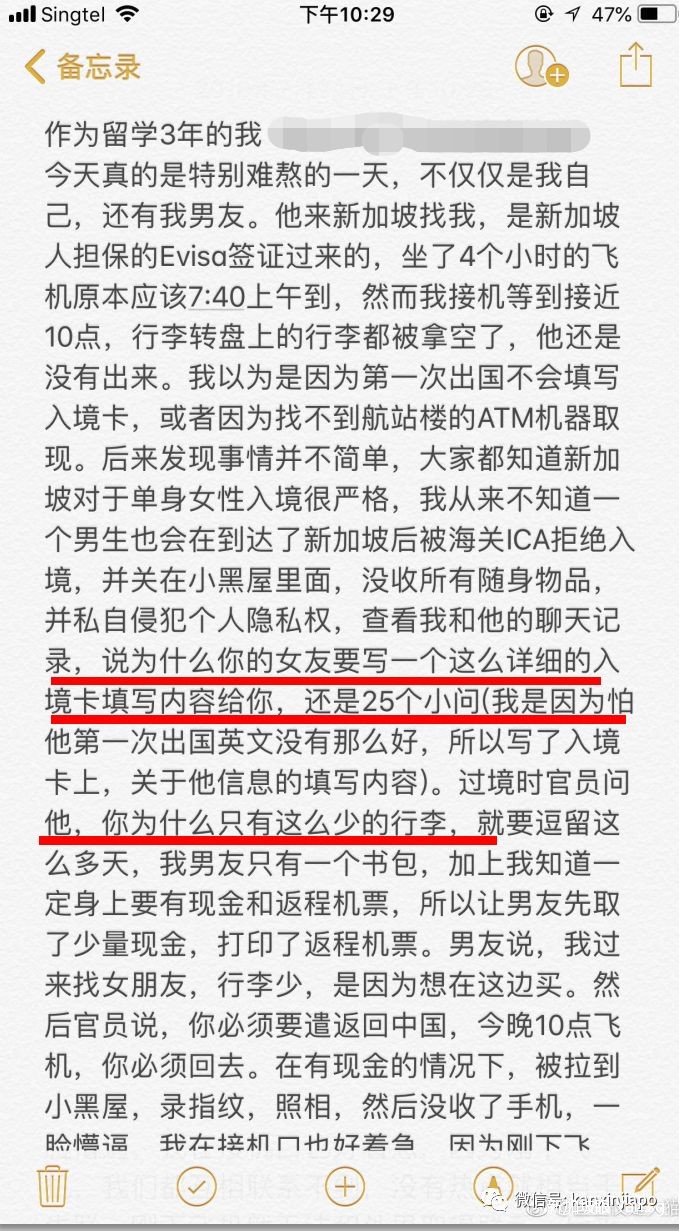679x1231 pixels.
Task: Go back to 备忘录 list
Action: pos(82,68)
